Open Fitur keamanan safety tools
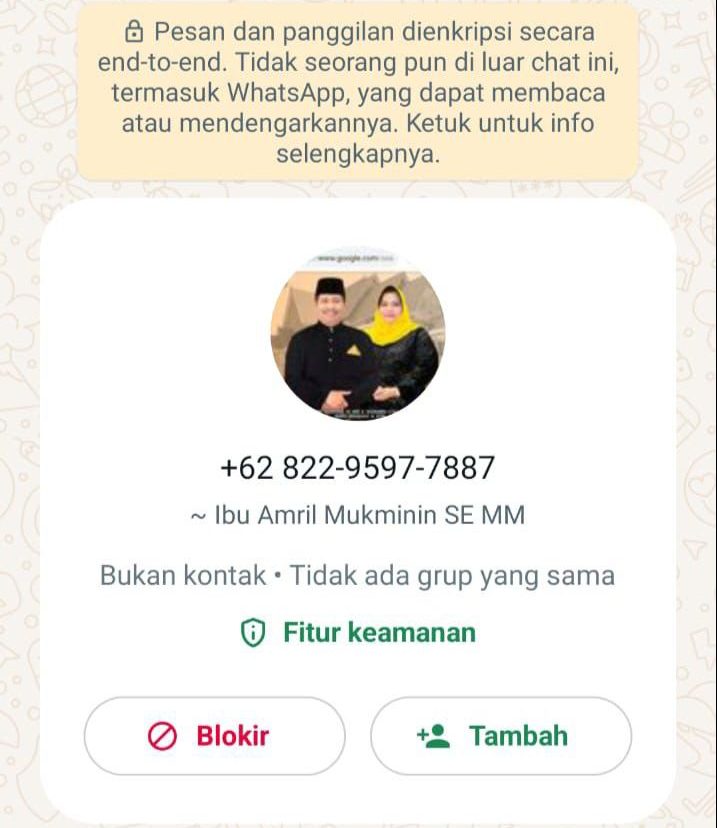This screenshot has height=828, width=717. coord(358,632)
